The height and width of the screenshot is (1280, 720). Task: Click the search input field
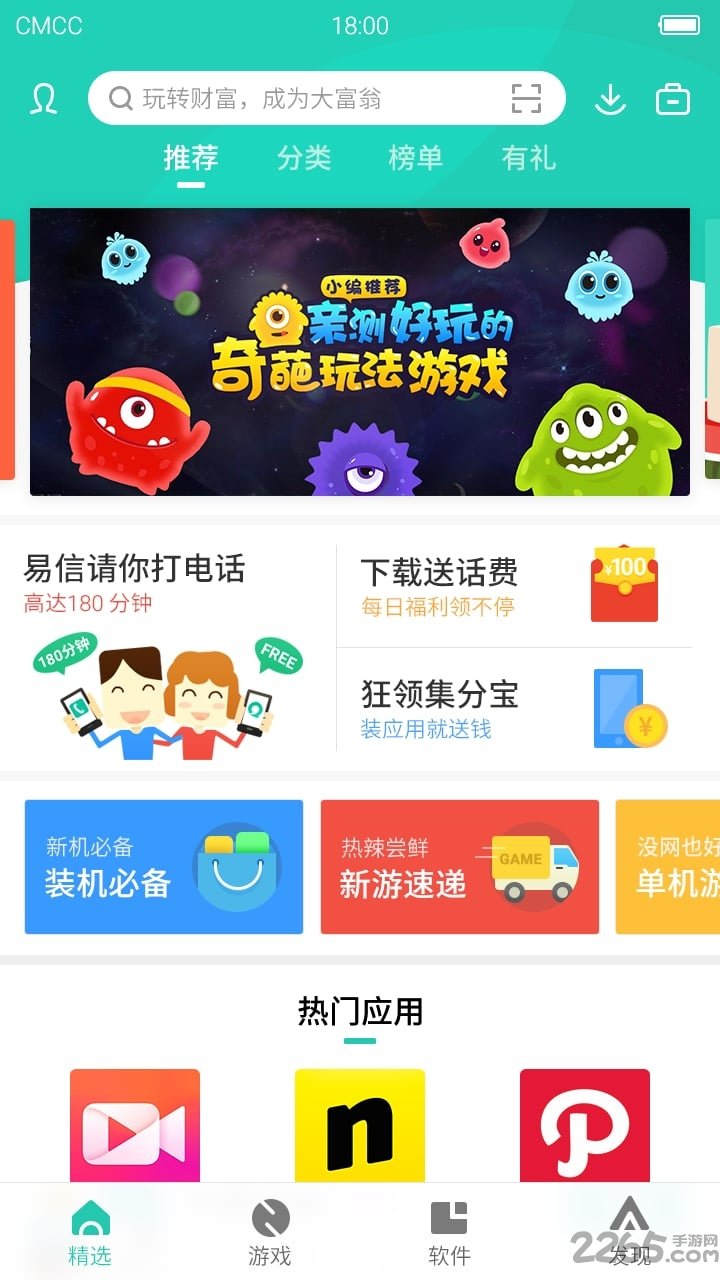tap(300, 97)
